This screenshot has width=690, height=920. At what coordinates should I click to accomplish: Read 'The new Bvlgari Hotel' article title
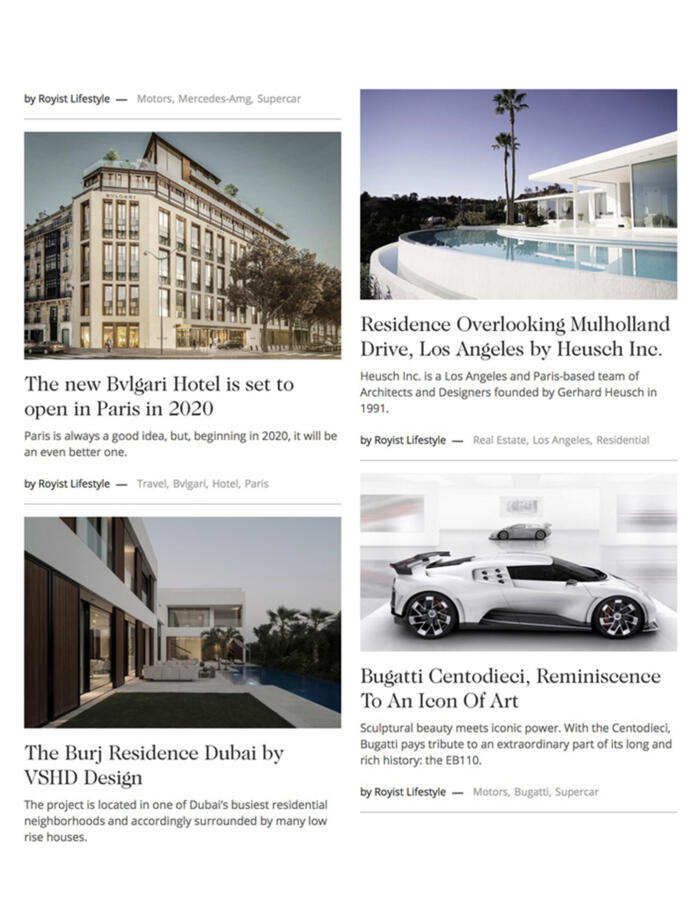(x=160, y=396)
